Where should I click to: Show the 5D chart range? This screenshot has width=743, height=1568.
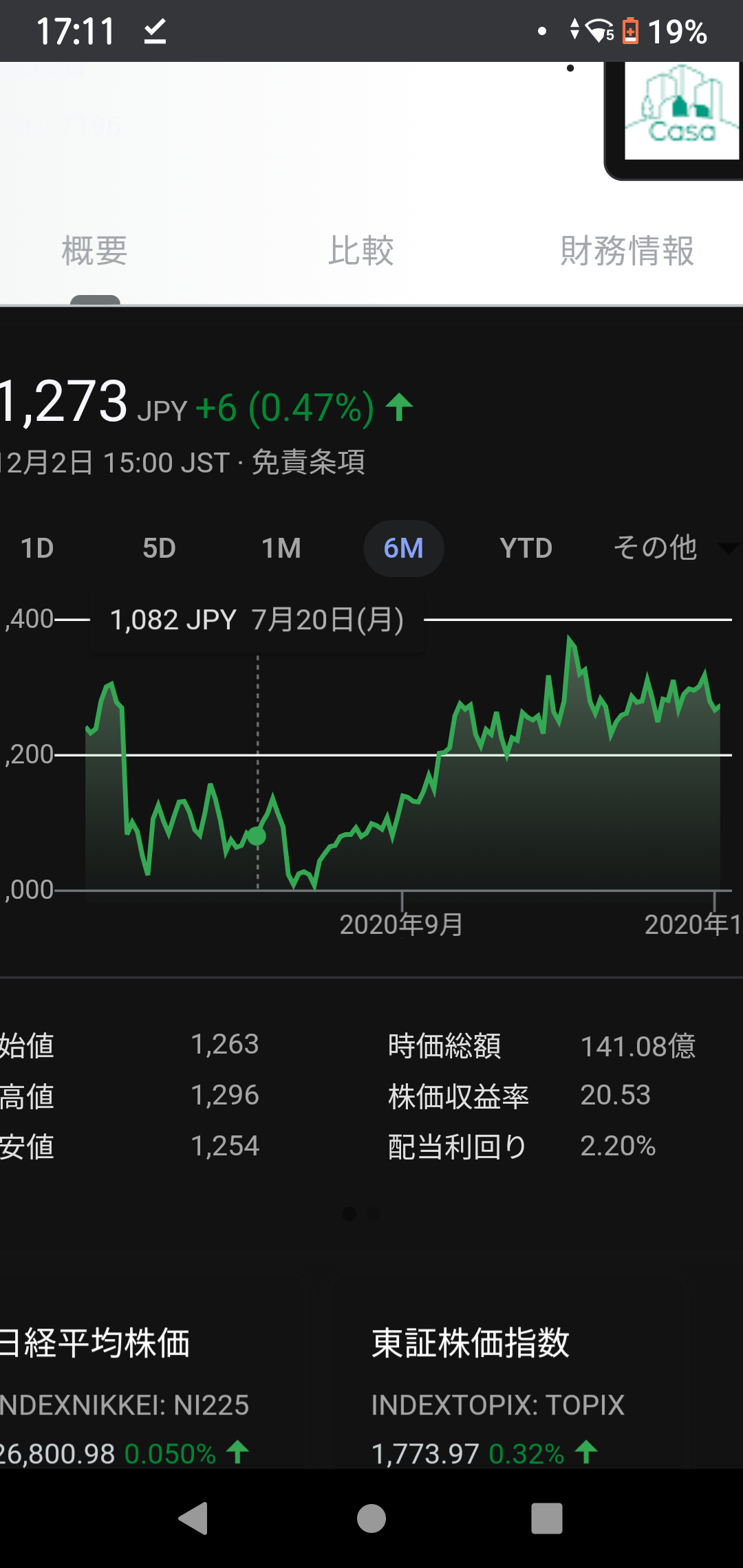159,549
